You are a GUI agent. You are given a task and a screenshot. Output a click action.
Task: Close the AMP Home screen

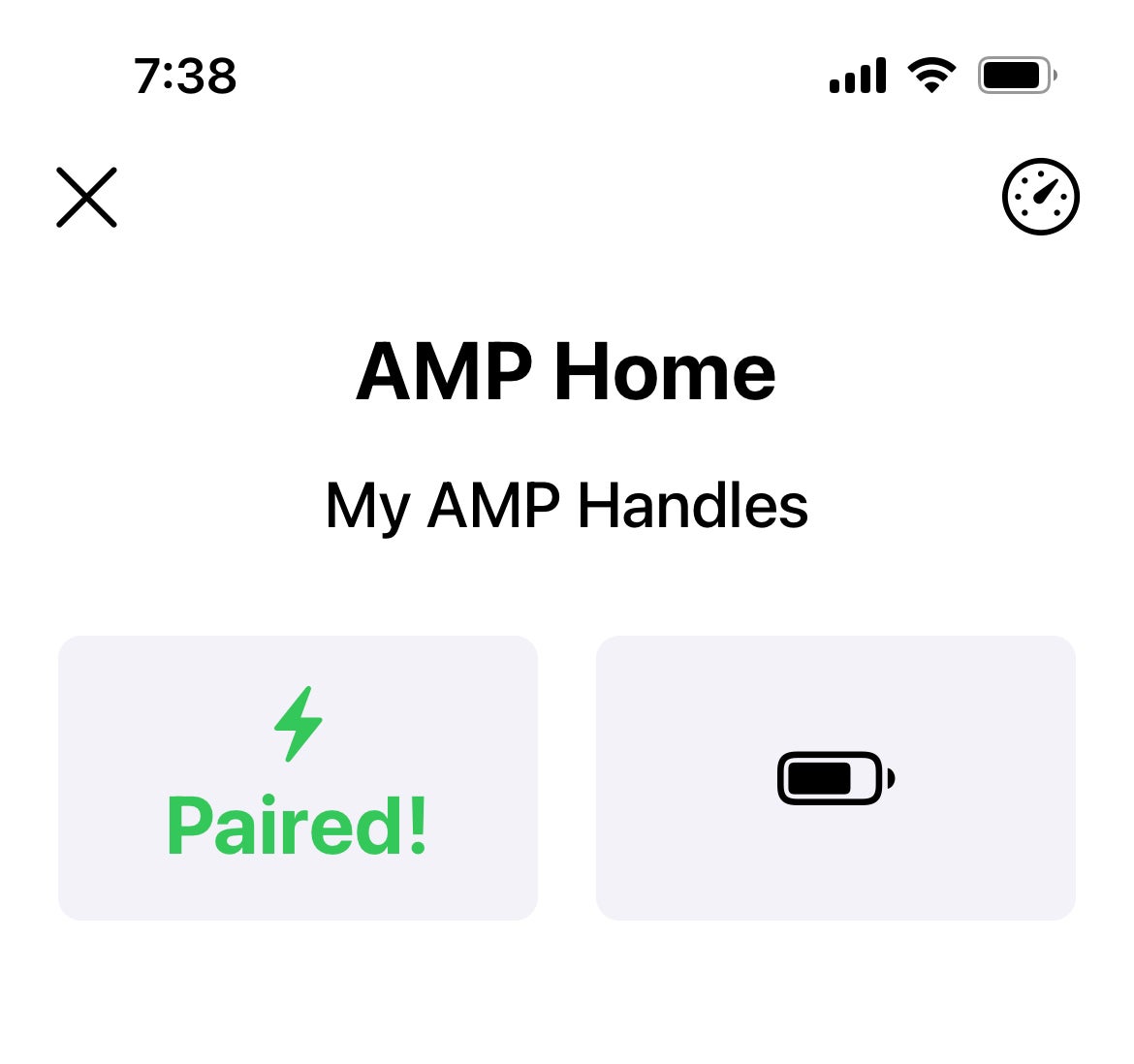pyautogui.click(x=86, y=198)
